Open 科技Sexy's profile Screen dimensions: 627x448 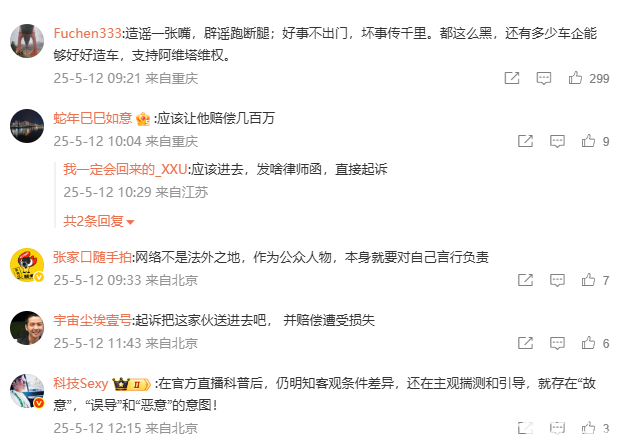(x=81, y=383)
